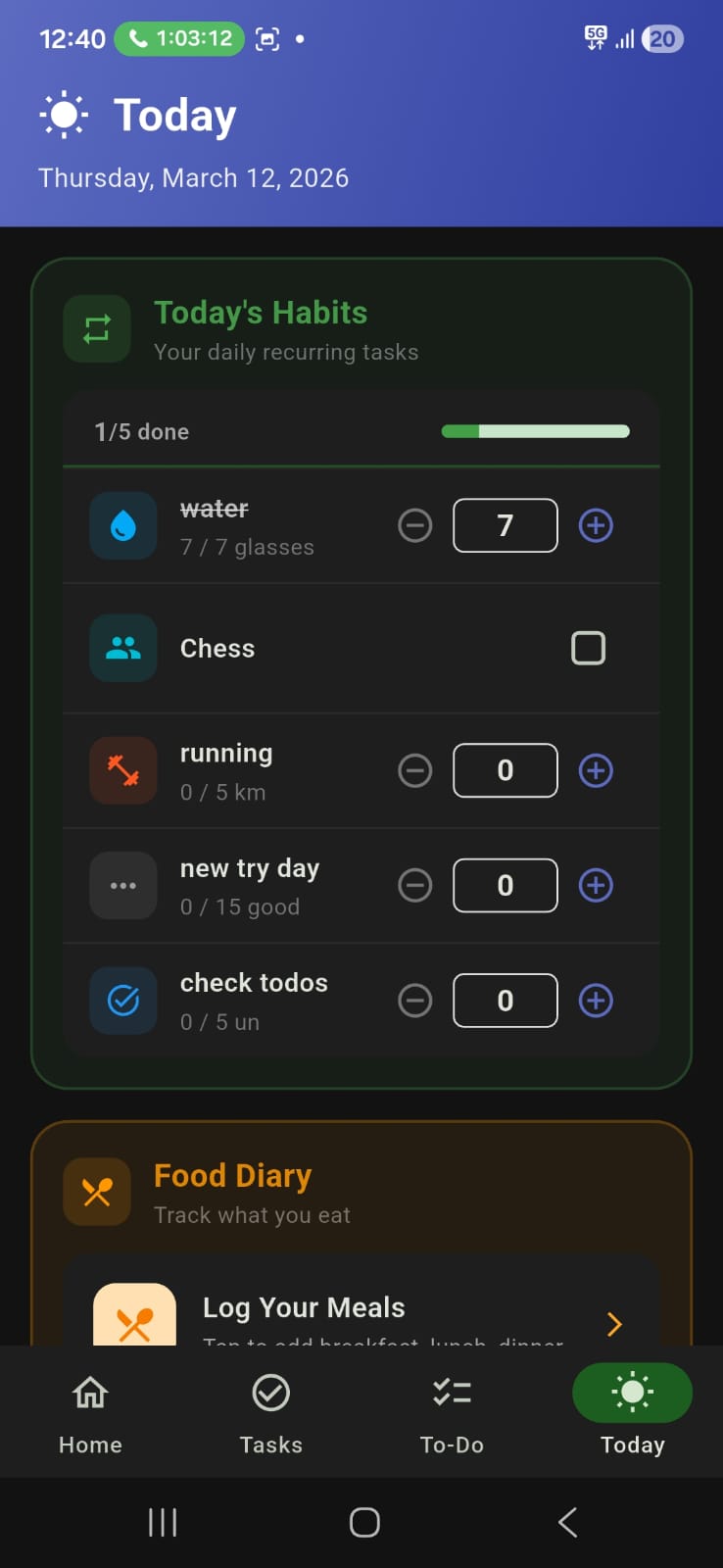Check off the Chess habit

pos(588,648)
